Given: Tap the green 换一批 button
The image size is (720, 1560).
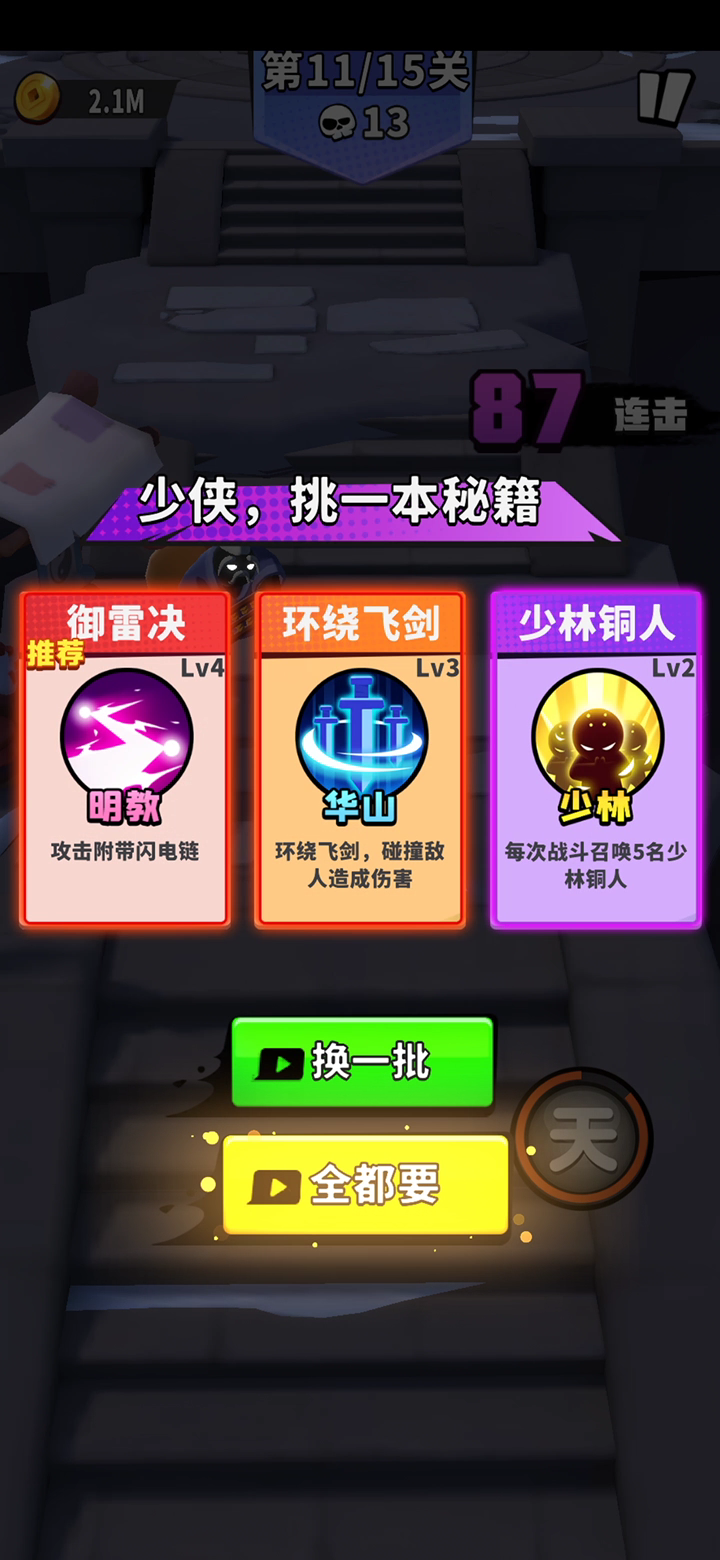Looking at the screenshot, I should coord(363,1062).
